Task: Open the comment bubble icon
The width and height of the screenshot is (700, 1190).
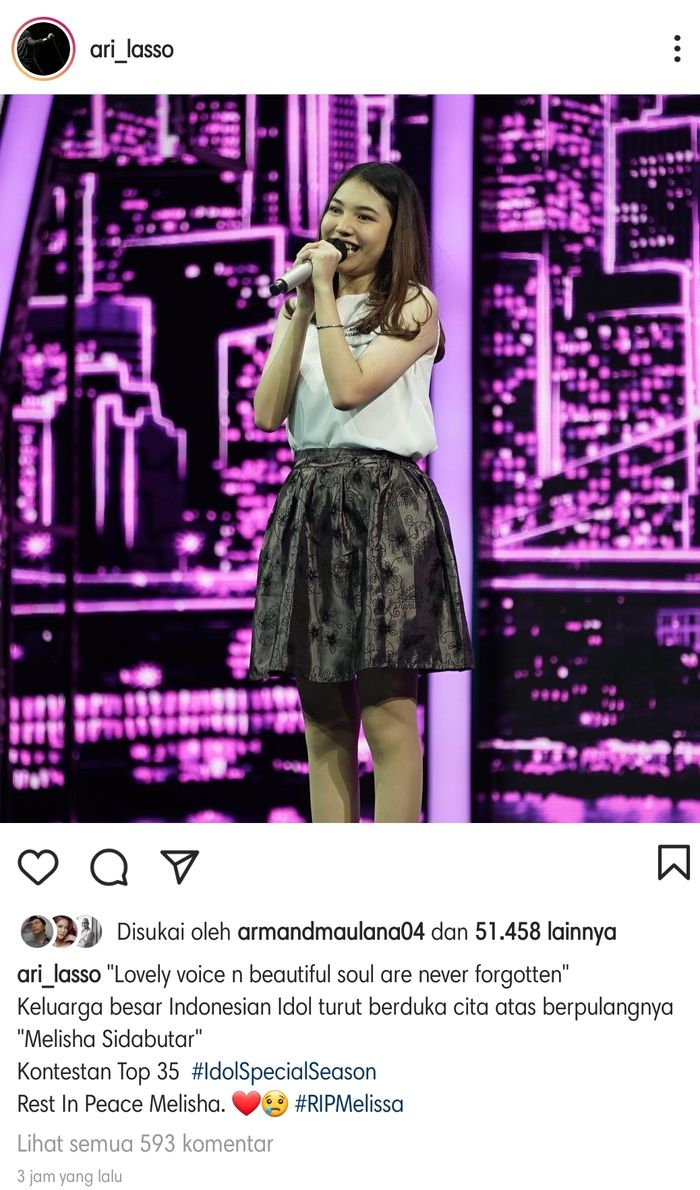Action: (109, 866)
